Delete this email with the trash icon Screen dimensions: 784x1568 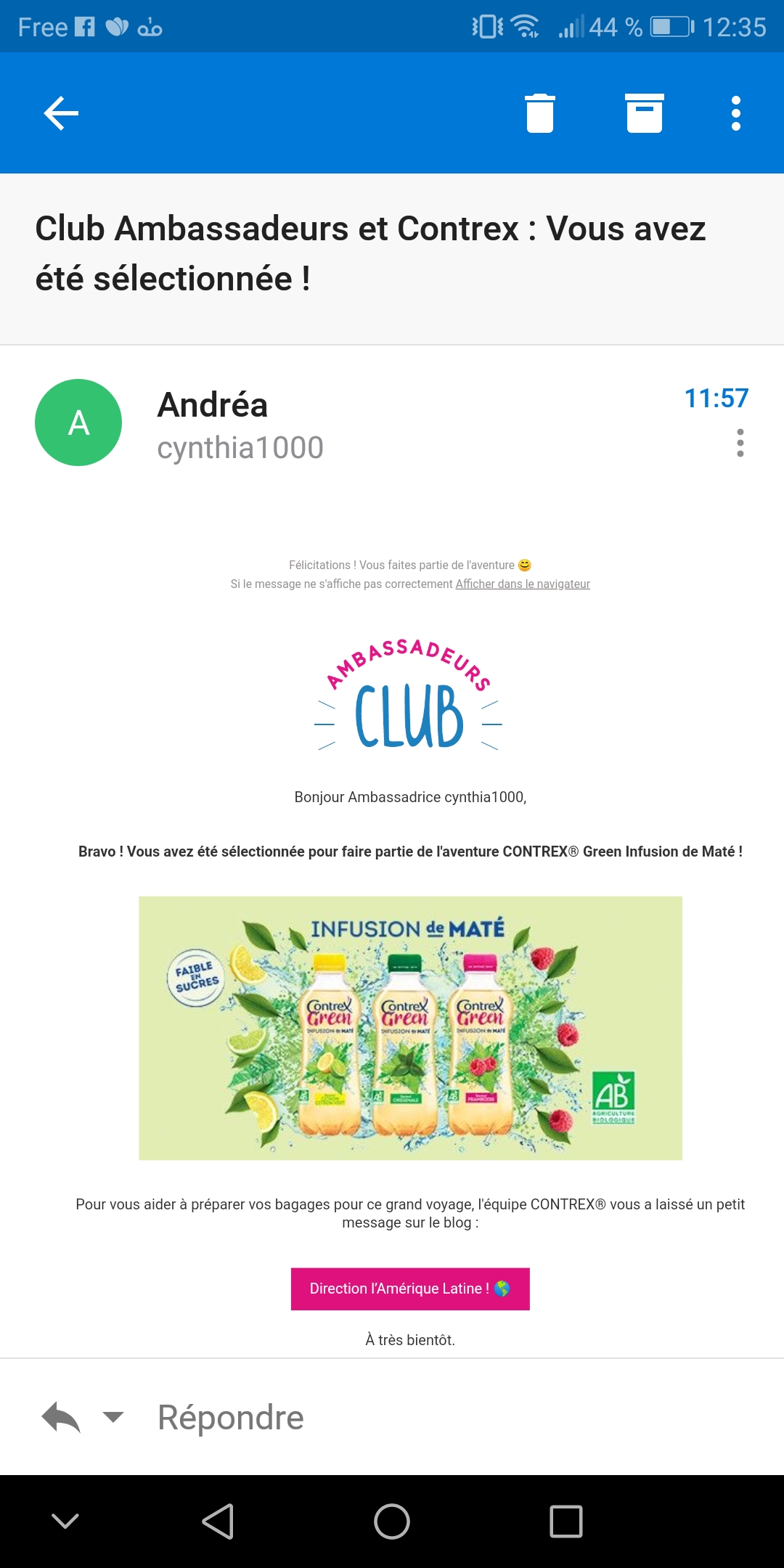(x=539, y=113)
